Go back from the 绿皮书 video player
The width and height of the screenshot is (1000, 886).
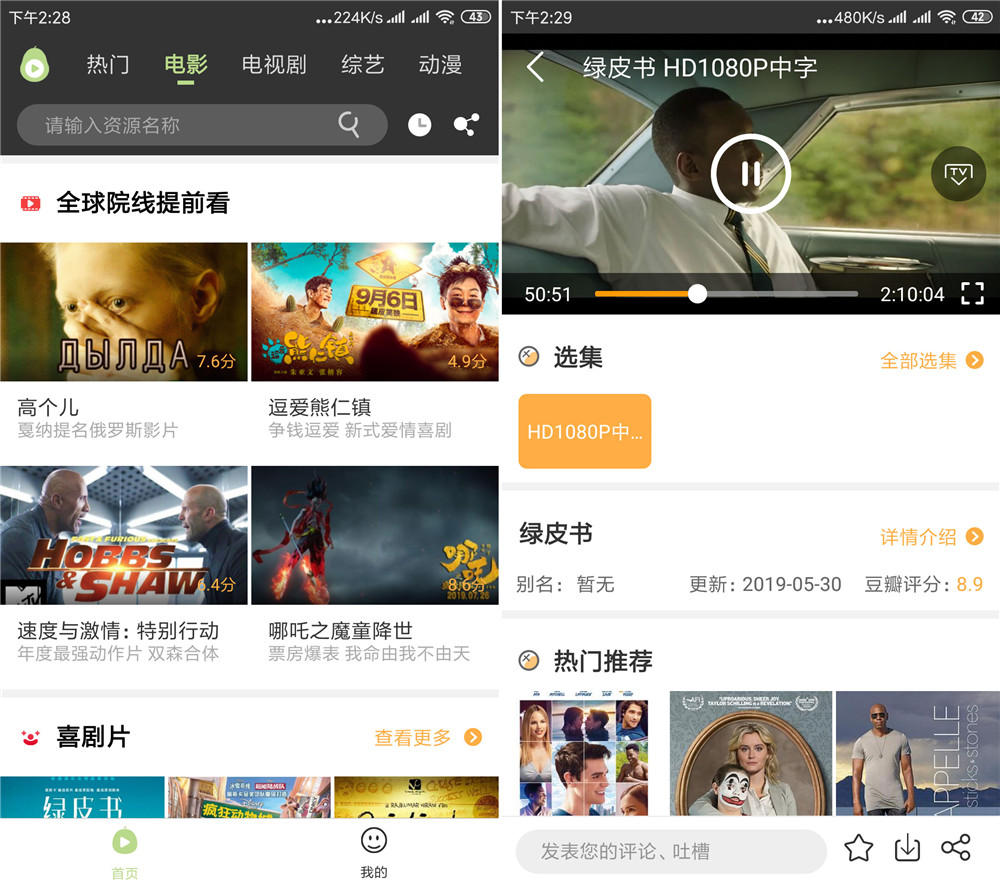point(536,67)
